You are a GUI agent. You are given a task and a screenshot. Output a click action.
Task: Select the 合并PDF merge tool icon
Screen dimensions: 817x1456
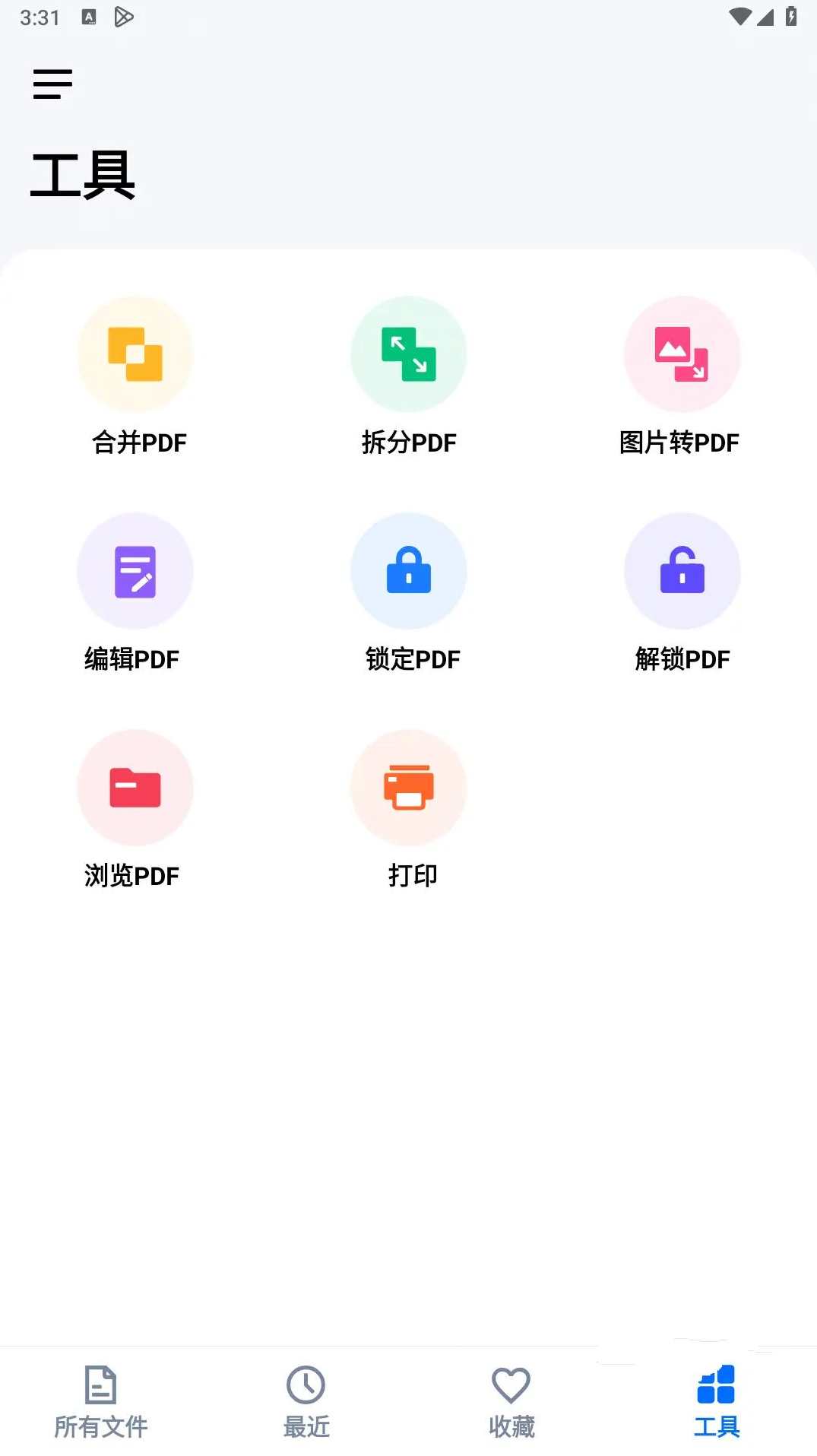(x=135, y=354)
